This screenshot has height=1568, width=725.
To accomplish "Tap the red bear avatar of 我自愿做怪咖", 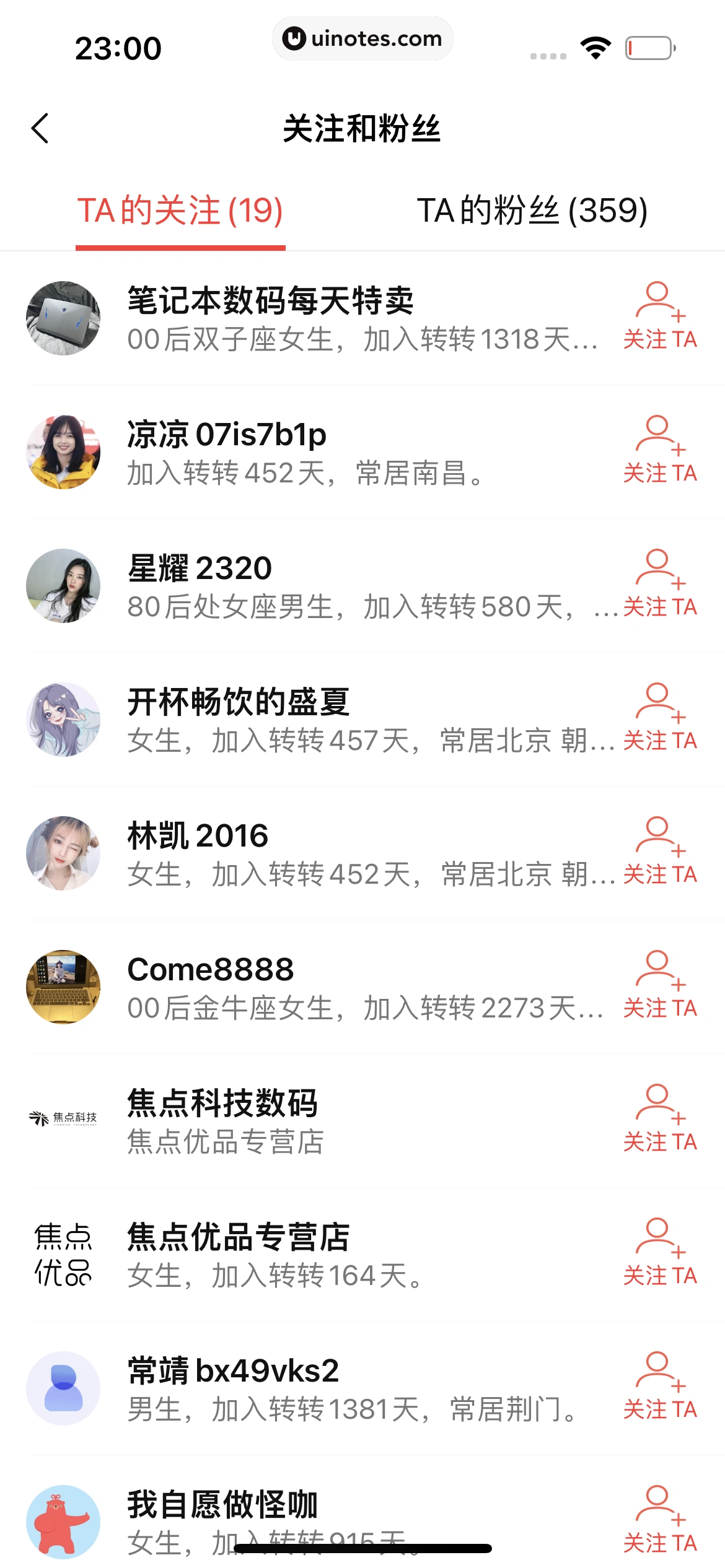I will pyautogui.click(x=63, y=1522).
